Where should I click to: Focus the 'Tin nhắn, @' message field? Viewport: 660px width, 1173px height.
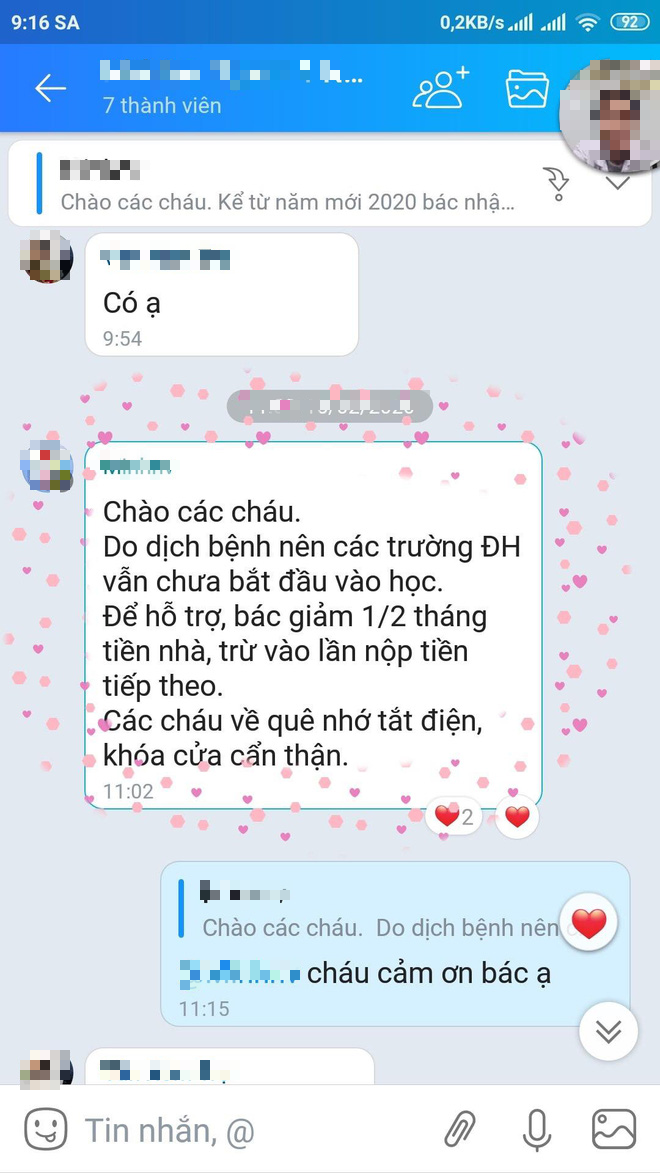pos(250,1131)
